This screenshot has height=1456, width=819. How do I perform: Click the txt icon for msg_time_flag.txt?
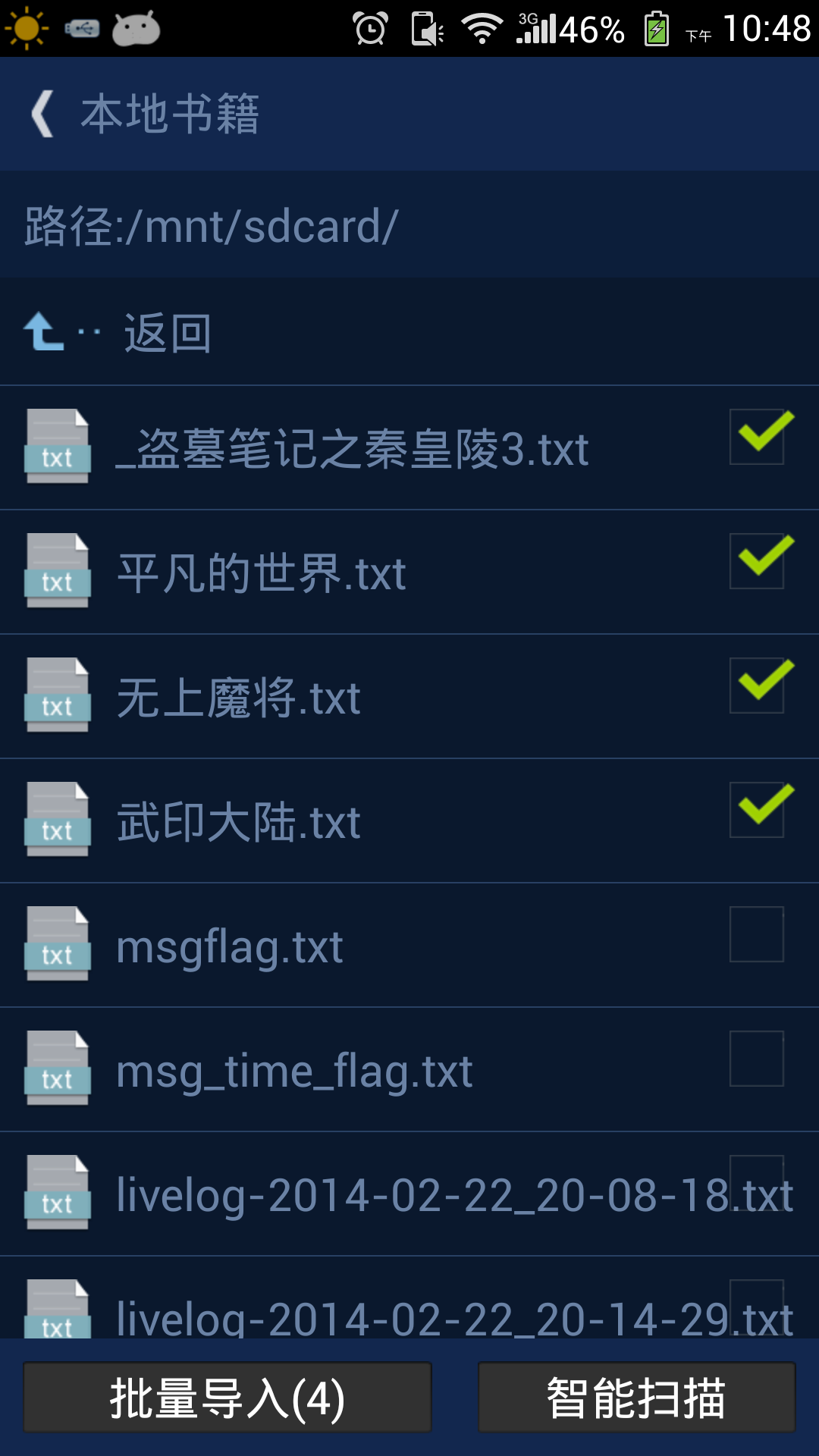[x=57, y=1069]
